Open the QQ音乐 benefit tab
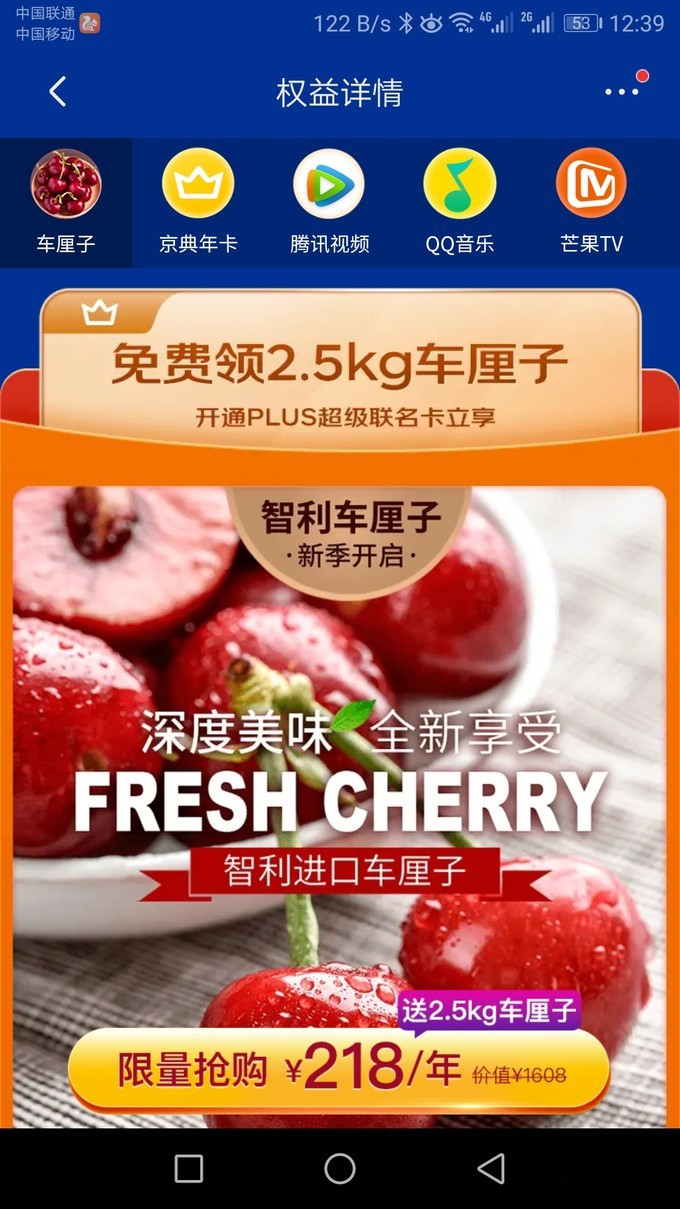 click(460, 203)
